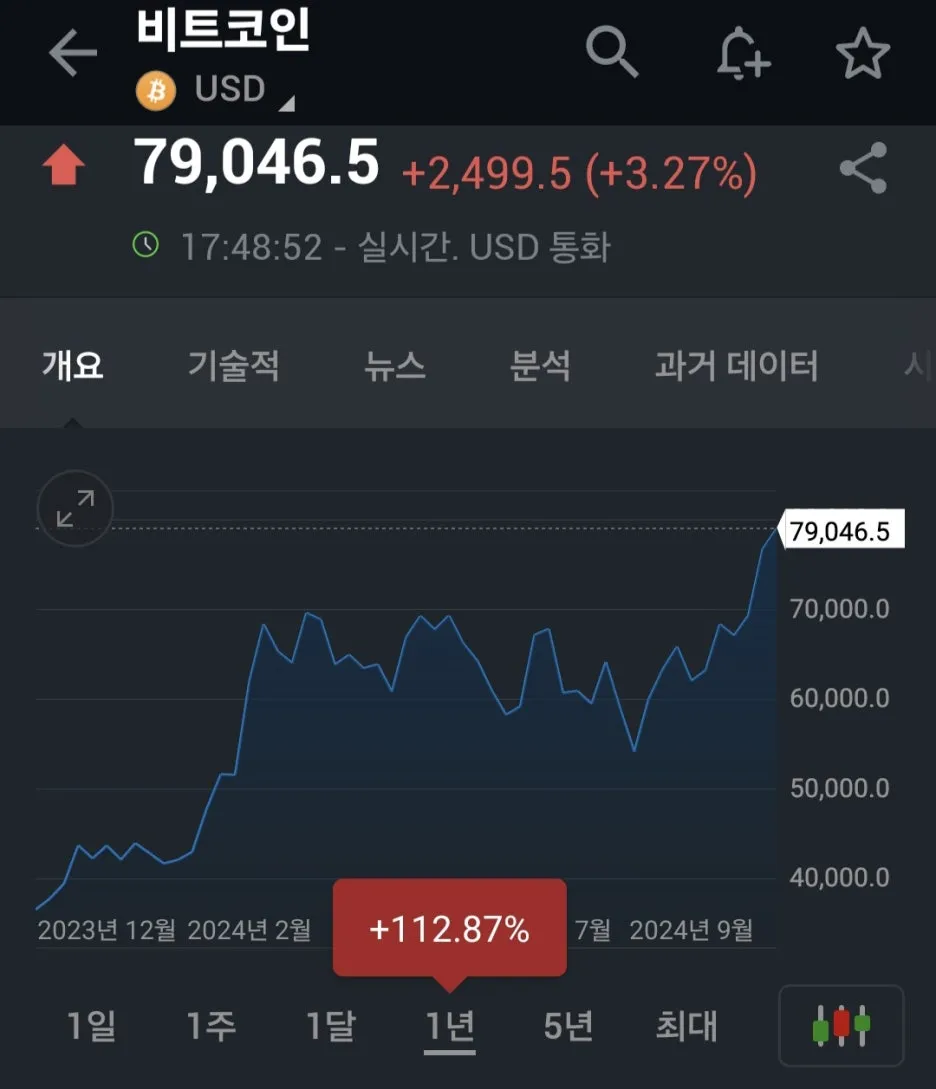
Task: Expand the chart to fullscreen
Action: tap(75, 509)
